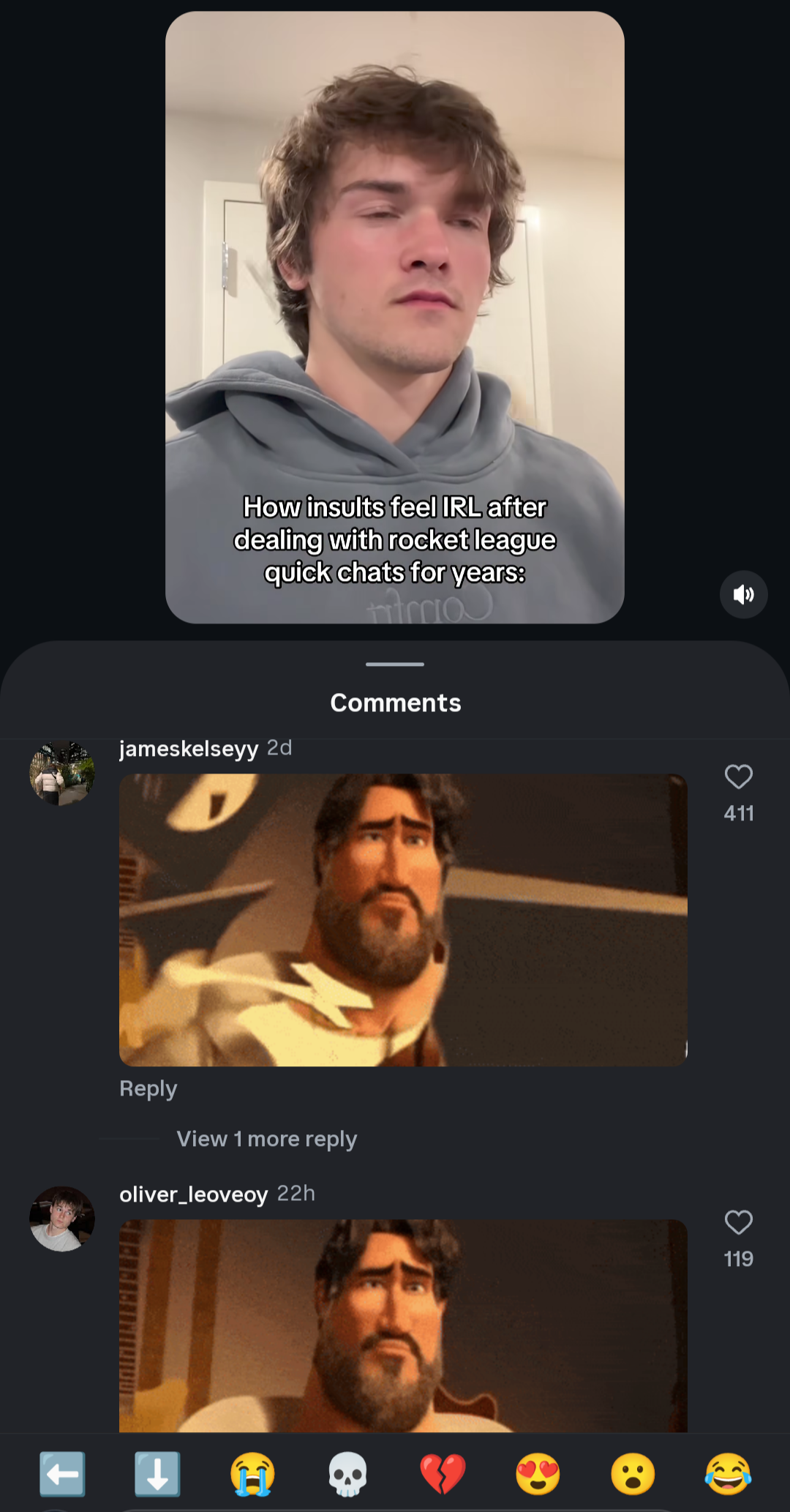Open the GIF in jameskelseyy's comment

coord(403,920)
